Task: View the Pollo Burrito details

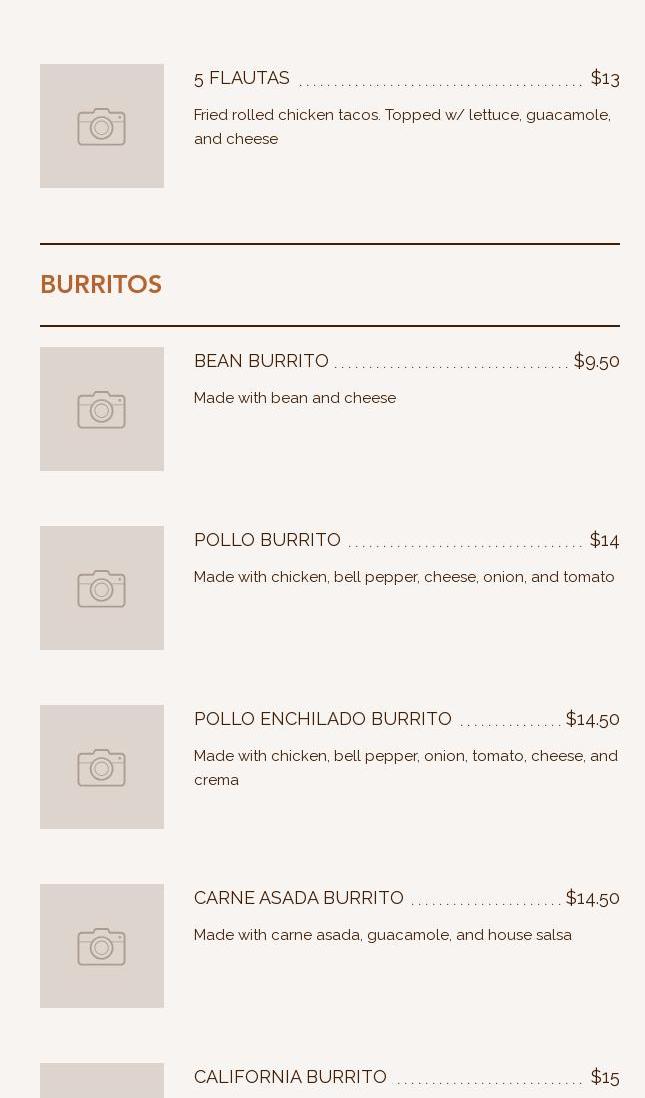Action: 267,540
